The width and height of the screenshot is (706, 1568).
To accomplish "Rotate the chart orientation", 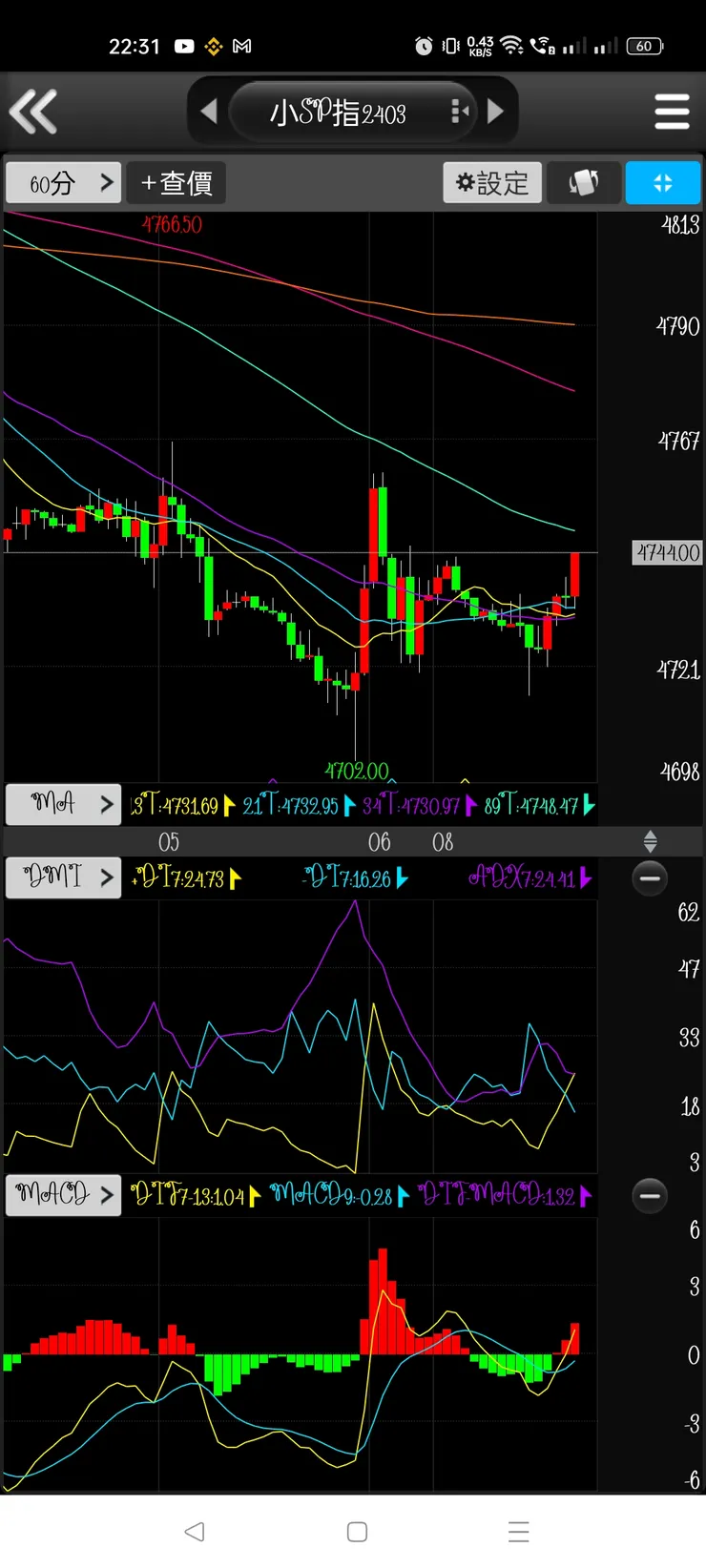I will [x=584, y=183].
